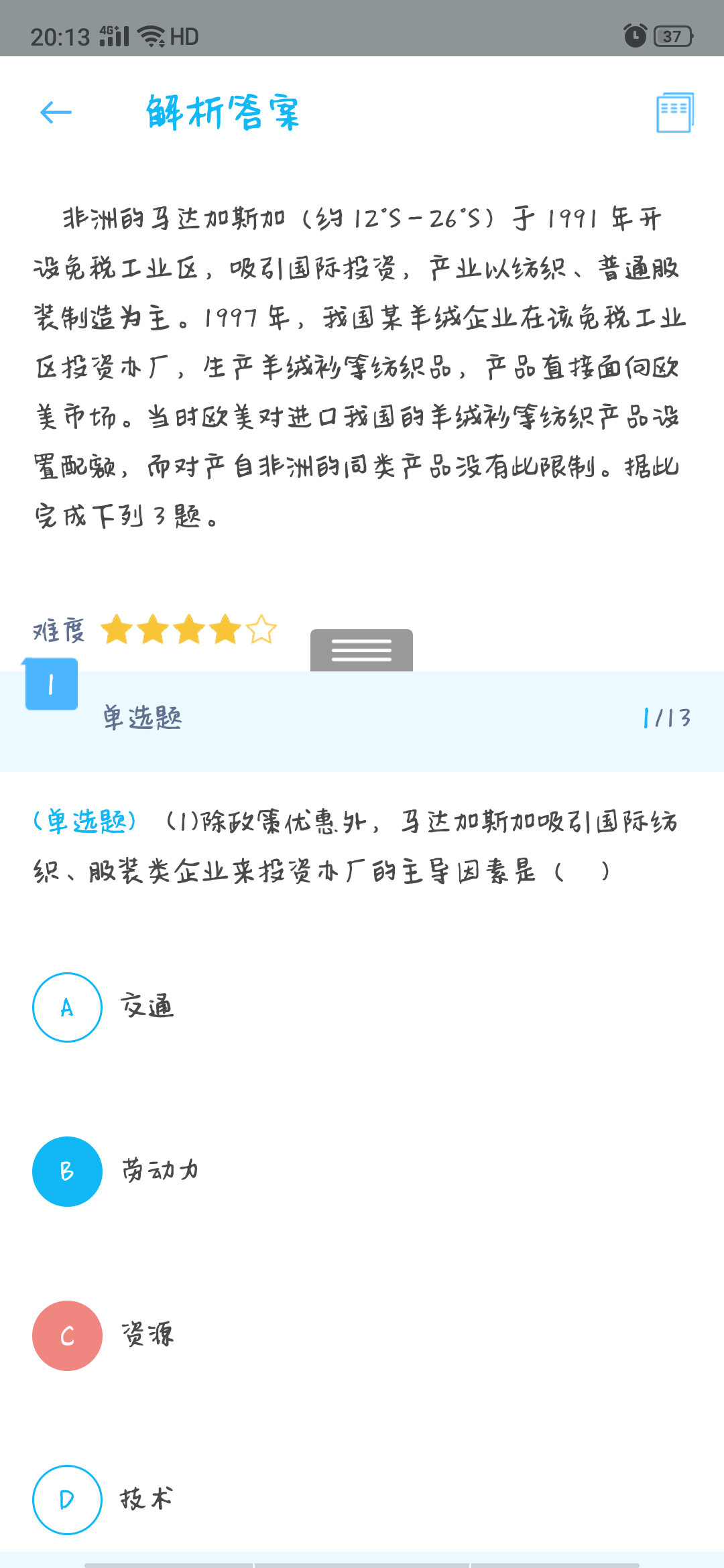724x1568 pixels.
Task: Deselect the highlighted option B 劳动力
Action: 66,1171
